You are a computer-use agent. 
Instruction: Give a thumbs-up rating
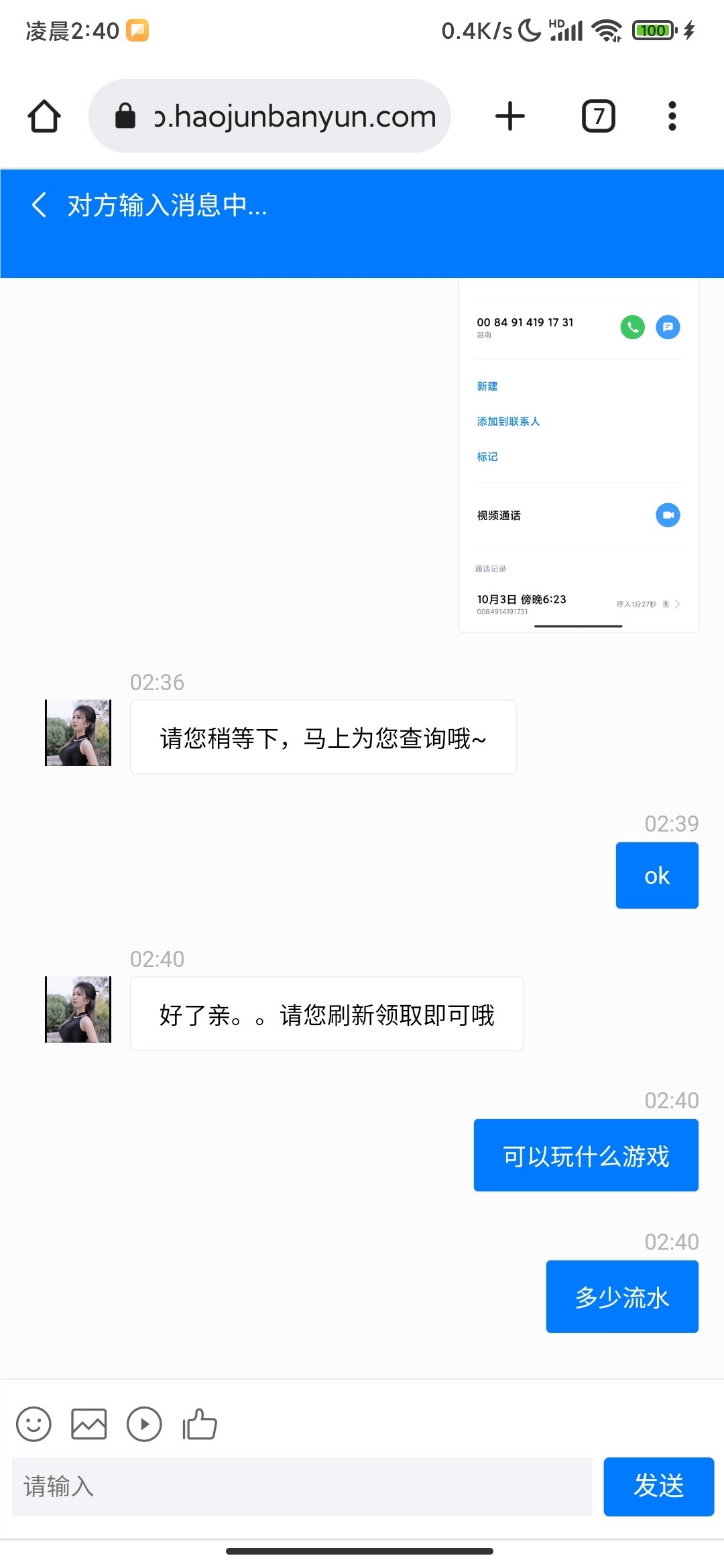tap(200, 1424)
